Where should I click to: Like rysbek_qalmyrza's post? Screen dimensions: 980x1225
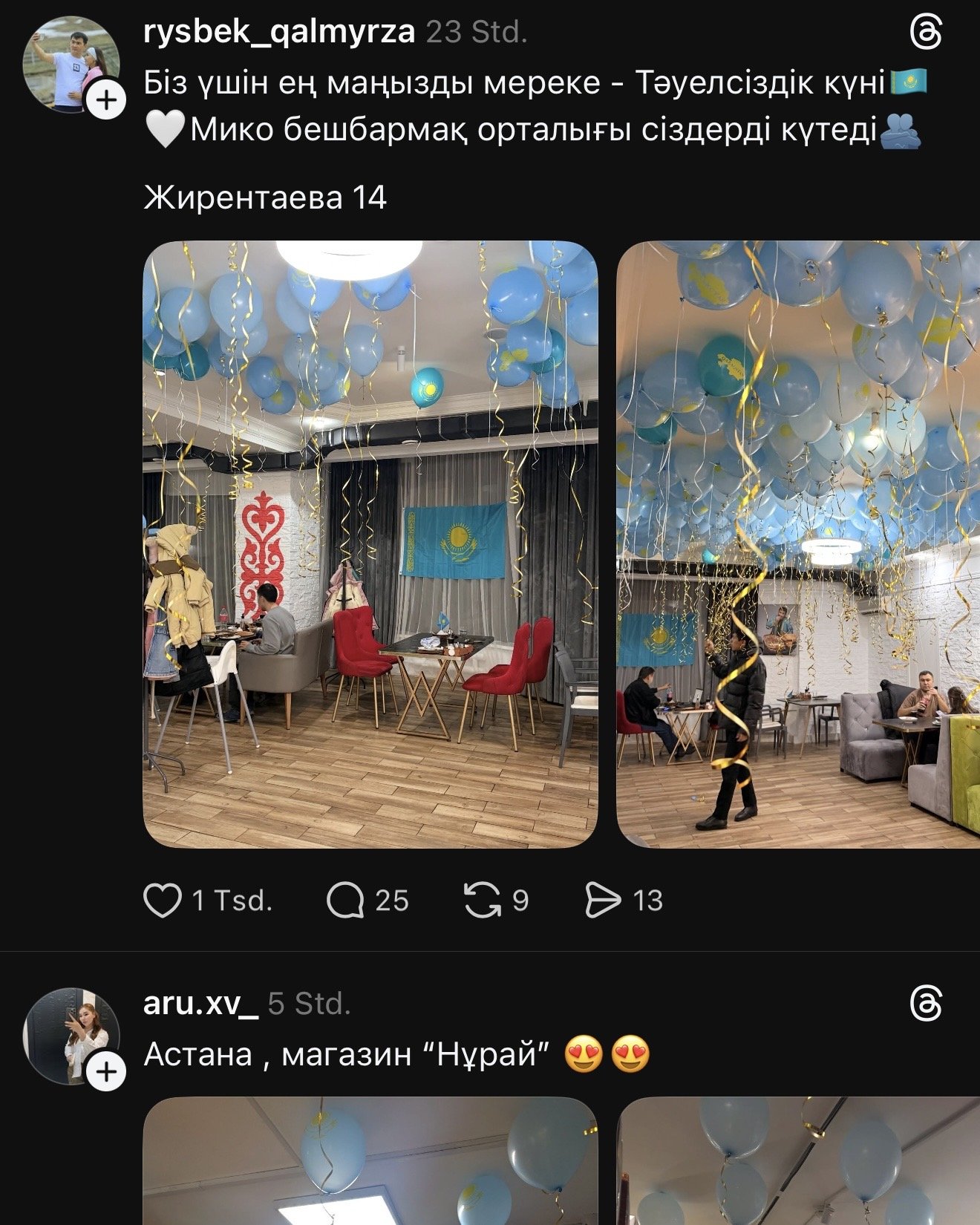click(163, 901)
